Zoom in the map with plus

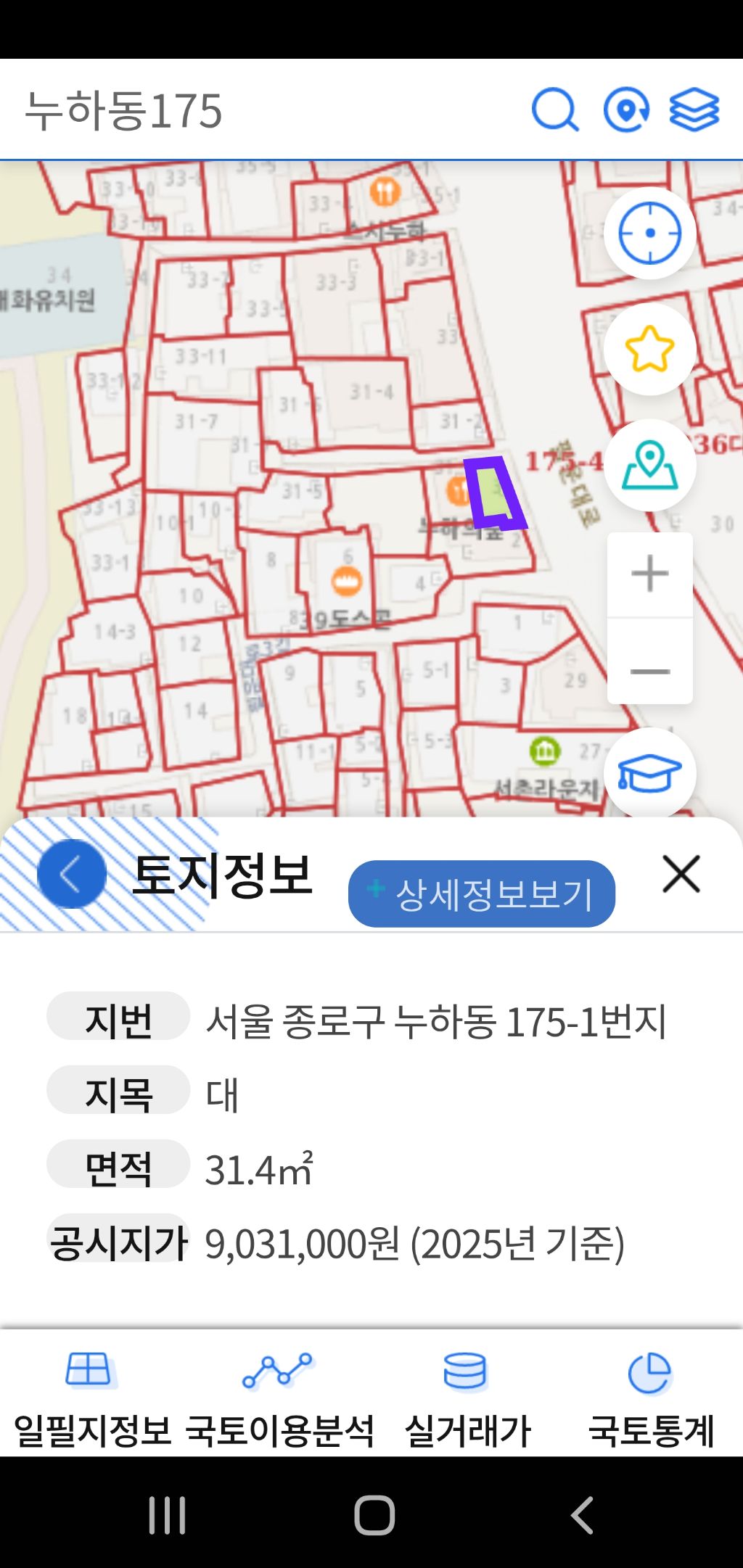pos(649,574)
